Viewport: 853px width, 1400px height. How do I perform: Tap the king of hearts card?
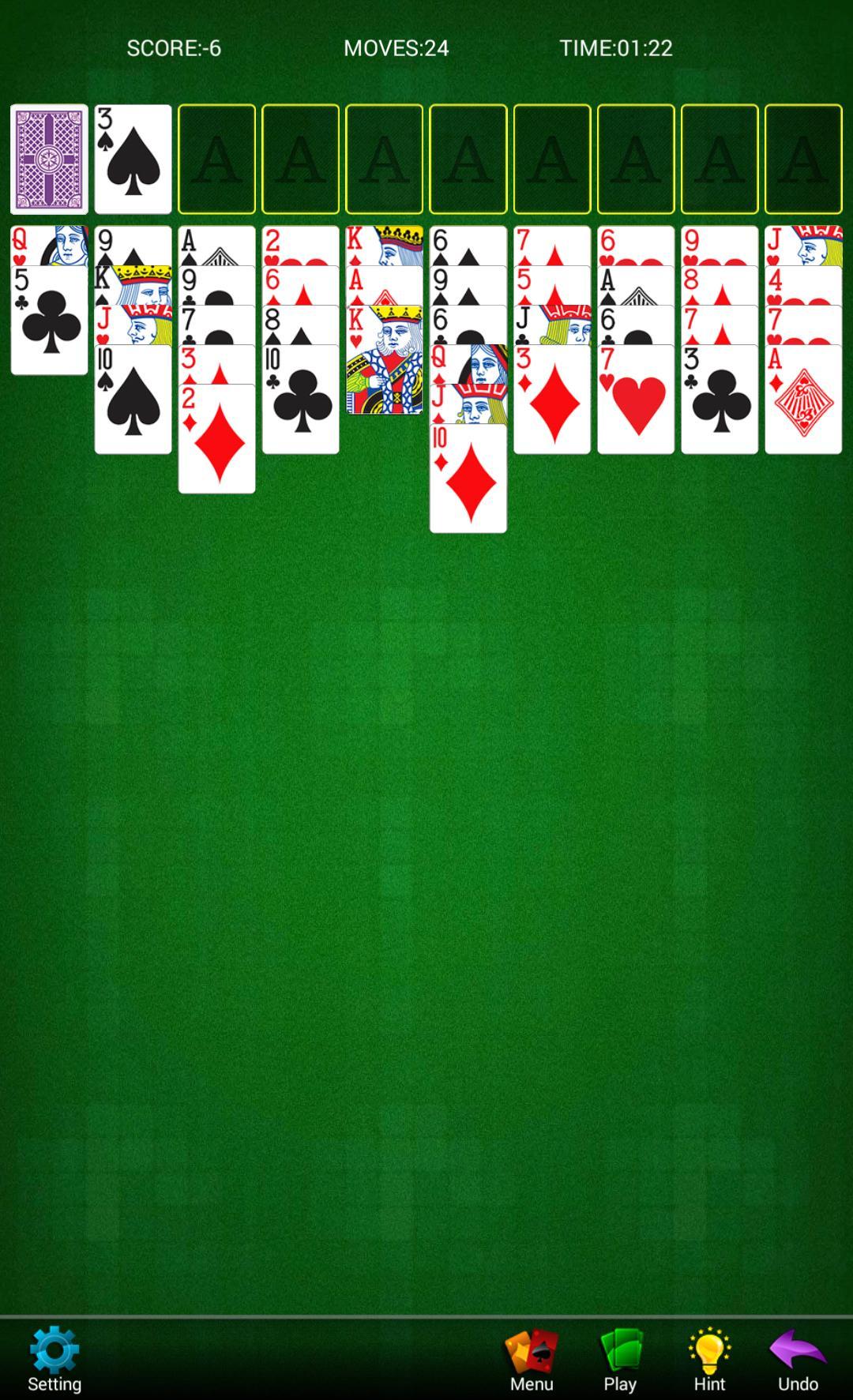coord(385,361)
